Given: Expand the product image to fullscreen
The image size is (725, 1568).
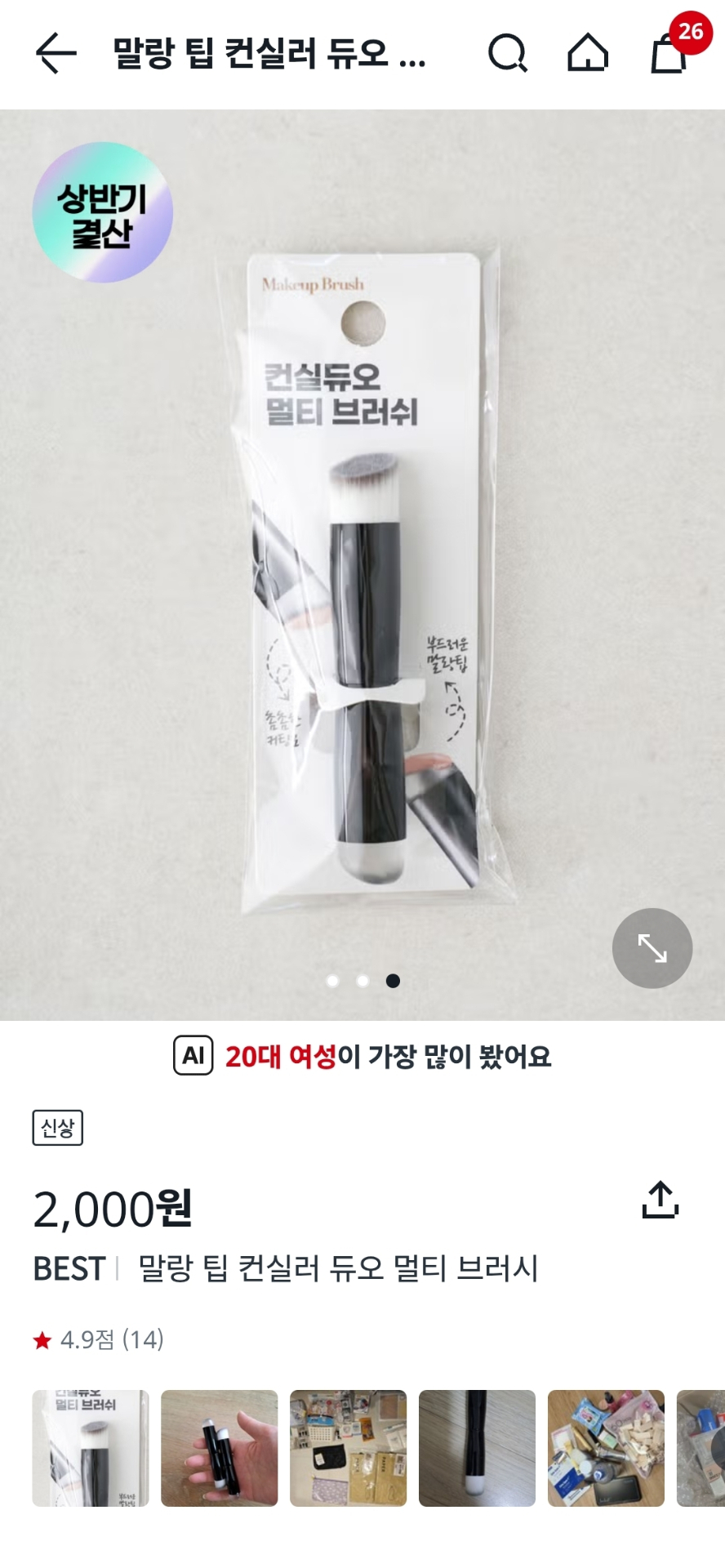Looking at the screenshot, I should pyautogui.click(x=652, y=948).
